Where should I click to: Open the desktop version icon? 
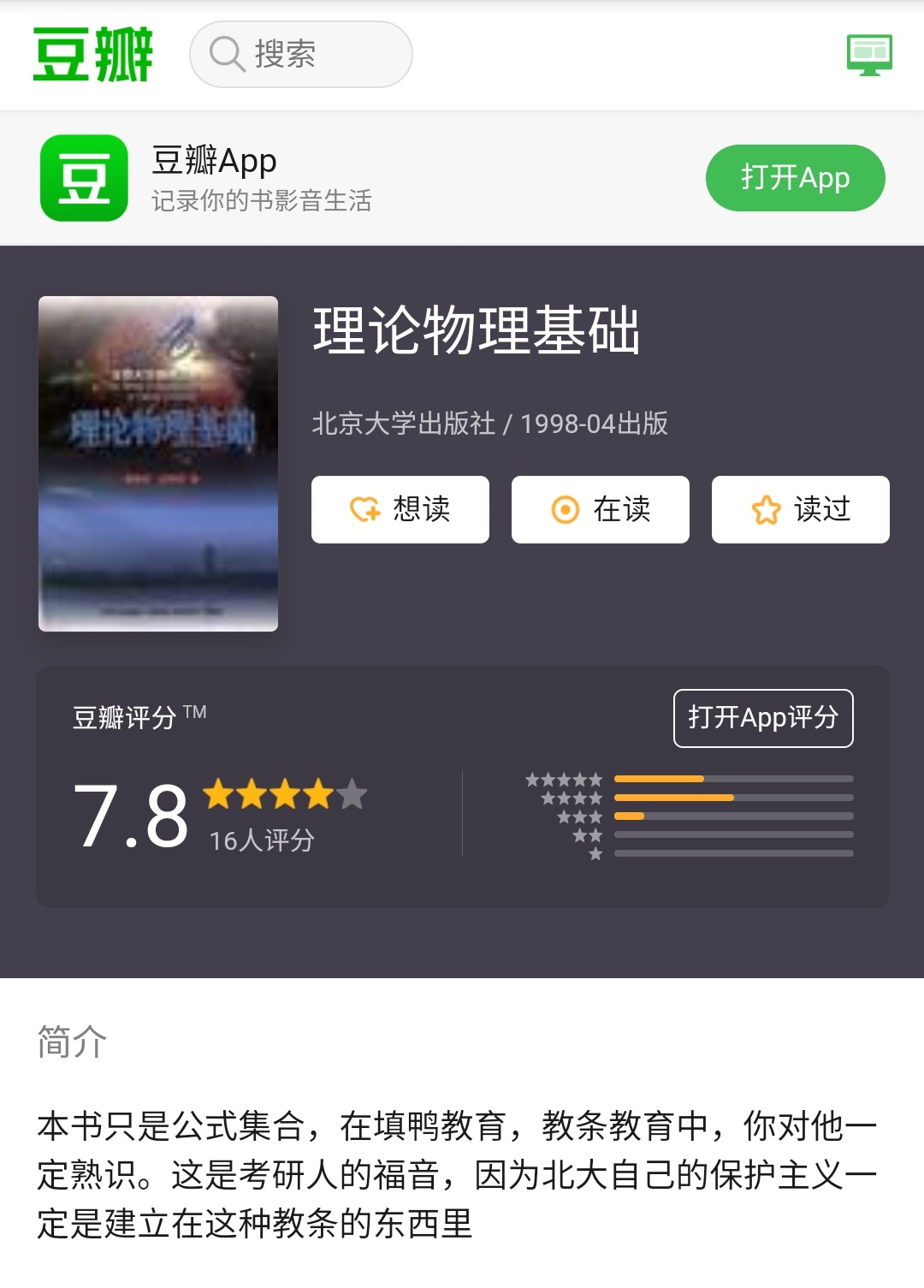[x=869, y=55]
